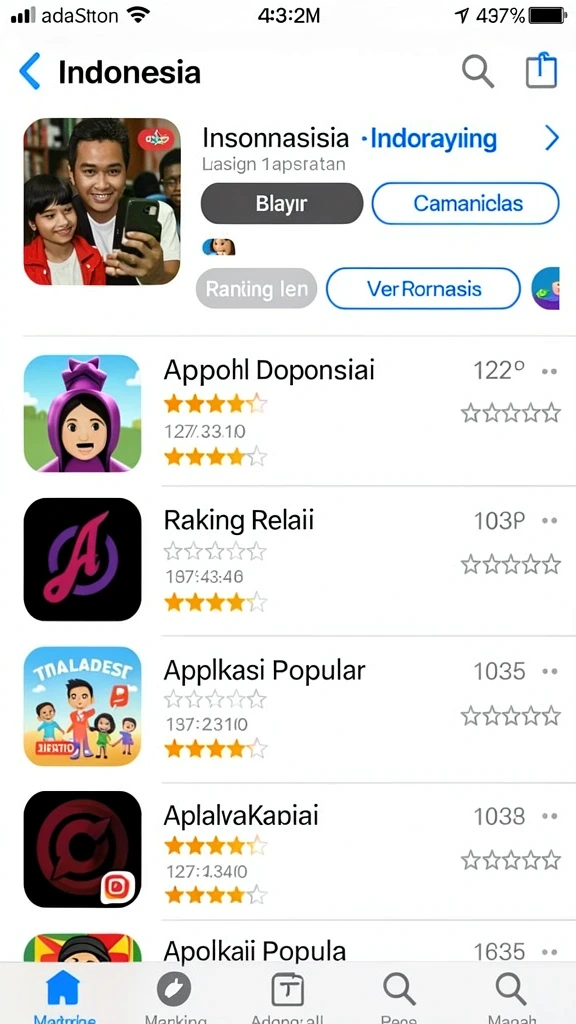
Task: Share this page
Action: 541,70
